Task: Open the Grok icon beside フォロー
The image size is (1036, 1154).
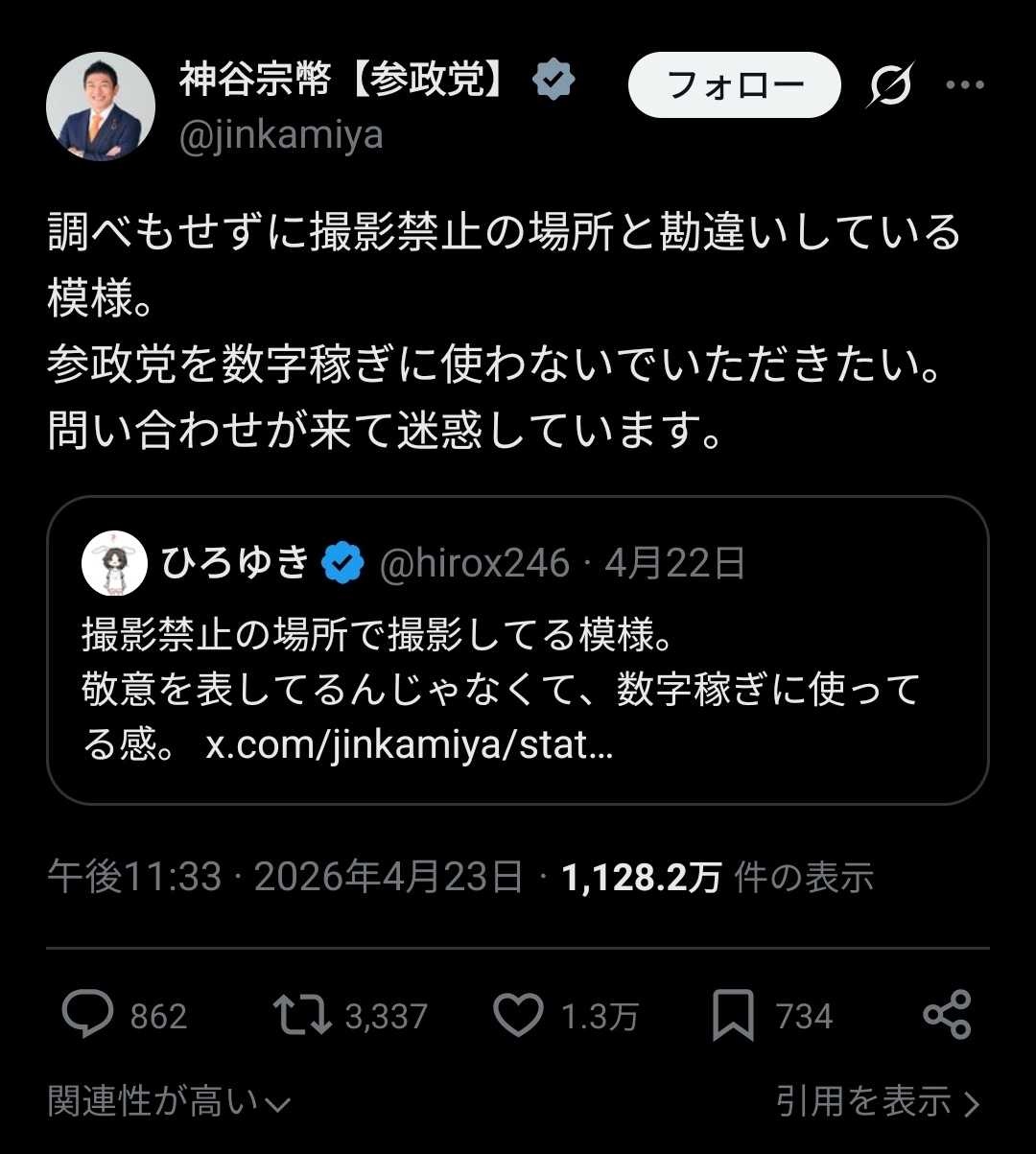Action: coord(890,86)
